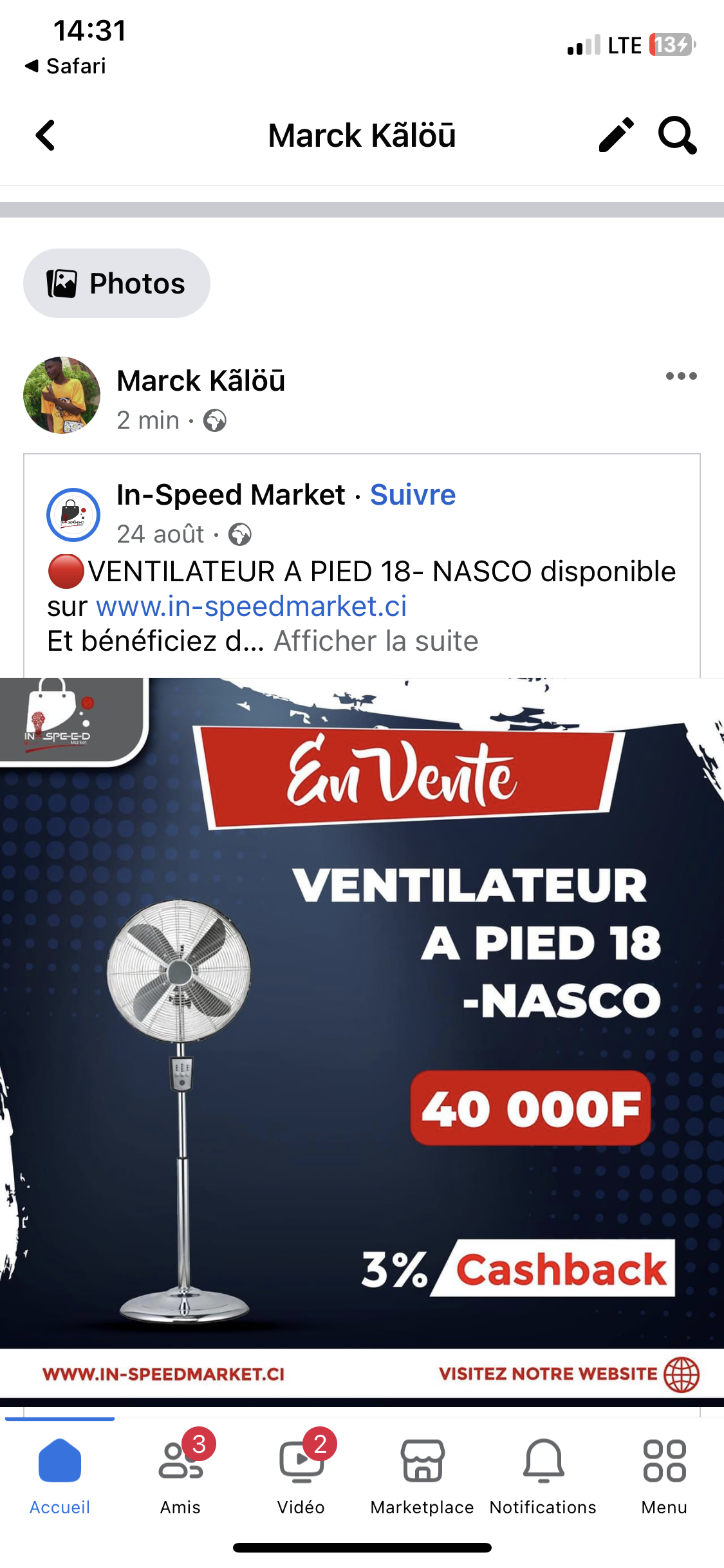724x1568 pixels.
Task: Open post options three-dot menu
Action: click(x=681, y=376)
